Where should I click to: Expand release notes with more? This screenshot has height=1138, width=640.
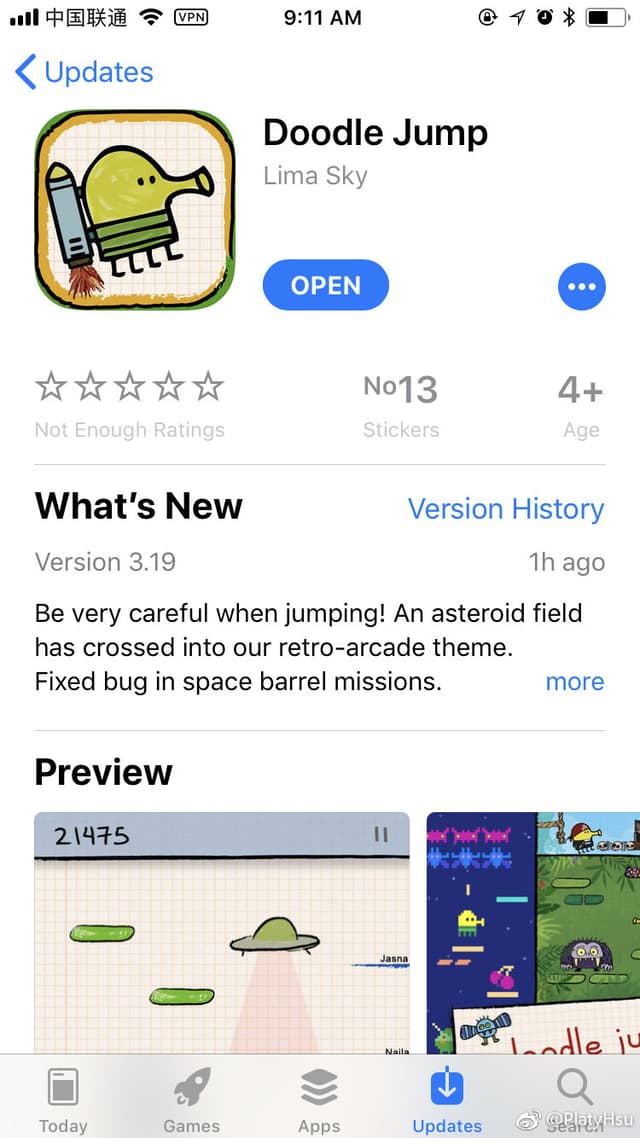[x=574, y=682]
